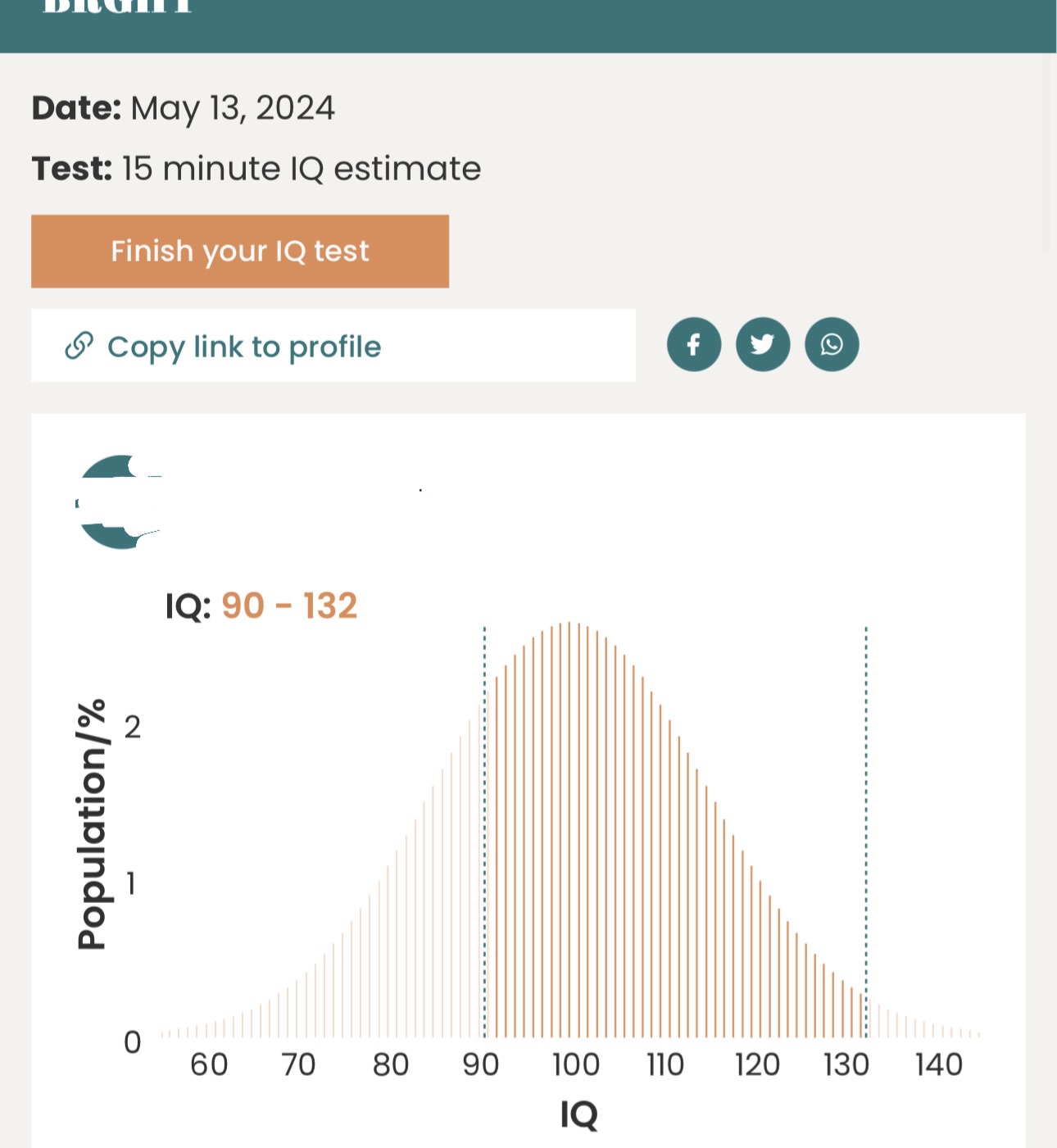The image size is (1057, 1148).
Task: Tap the Finish your IQ test button
Action: (x=240, y=252)
